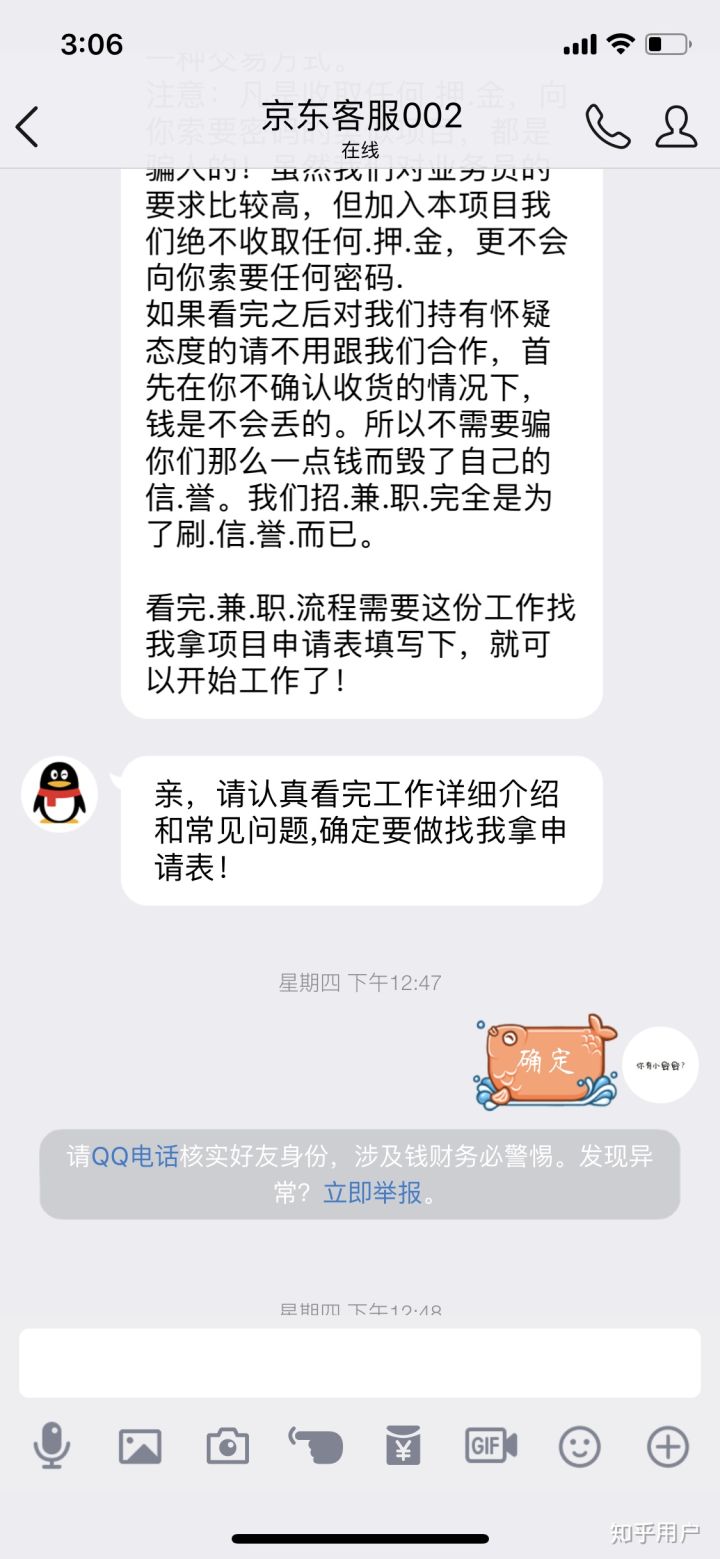Open the emoji panel
Image resolution: width=720 pixels, height=1559 pixels.
tap(579, 1446)
